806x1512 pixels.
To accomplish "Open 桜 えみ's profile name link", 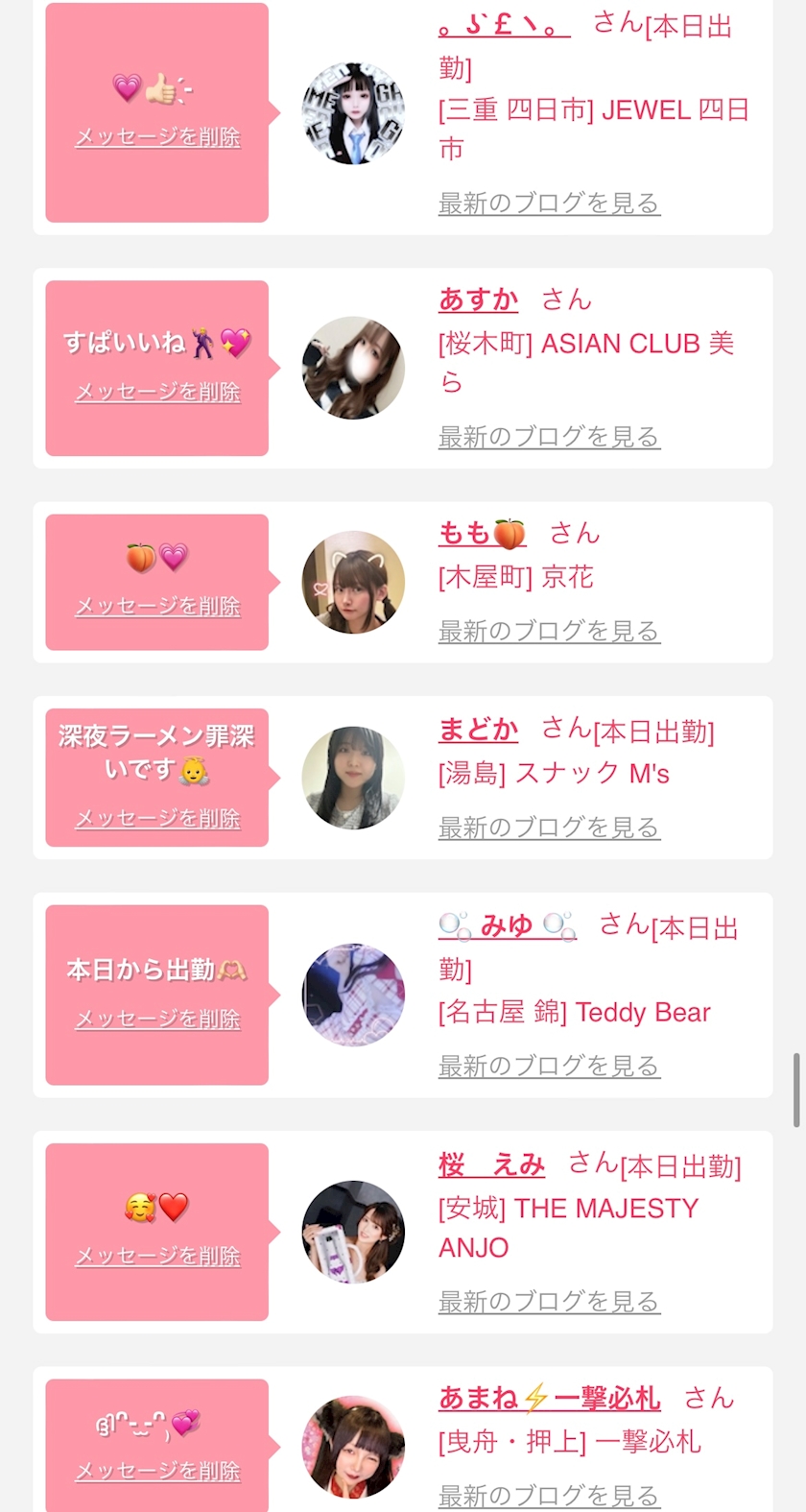I will pyautogui.click(x=491, y=1164).
